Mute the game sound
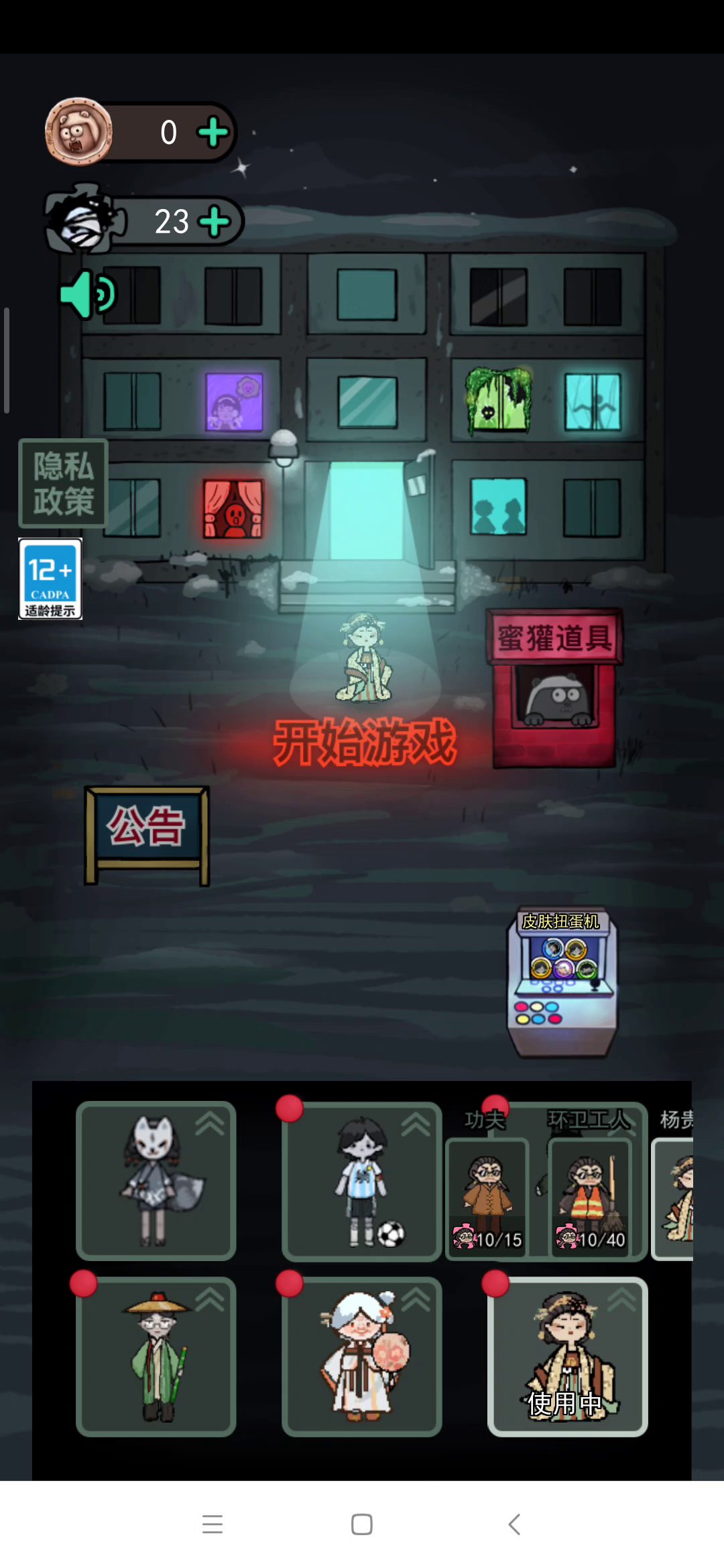The height and width of the screenshot is (1568, 724). click(88, 294)
